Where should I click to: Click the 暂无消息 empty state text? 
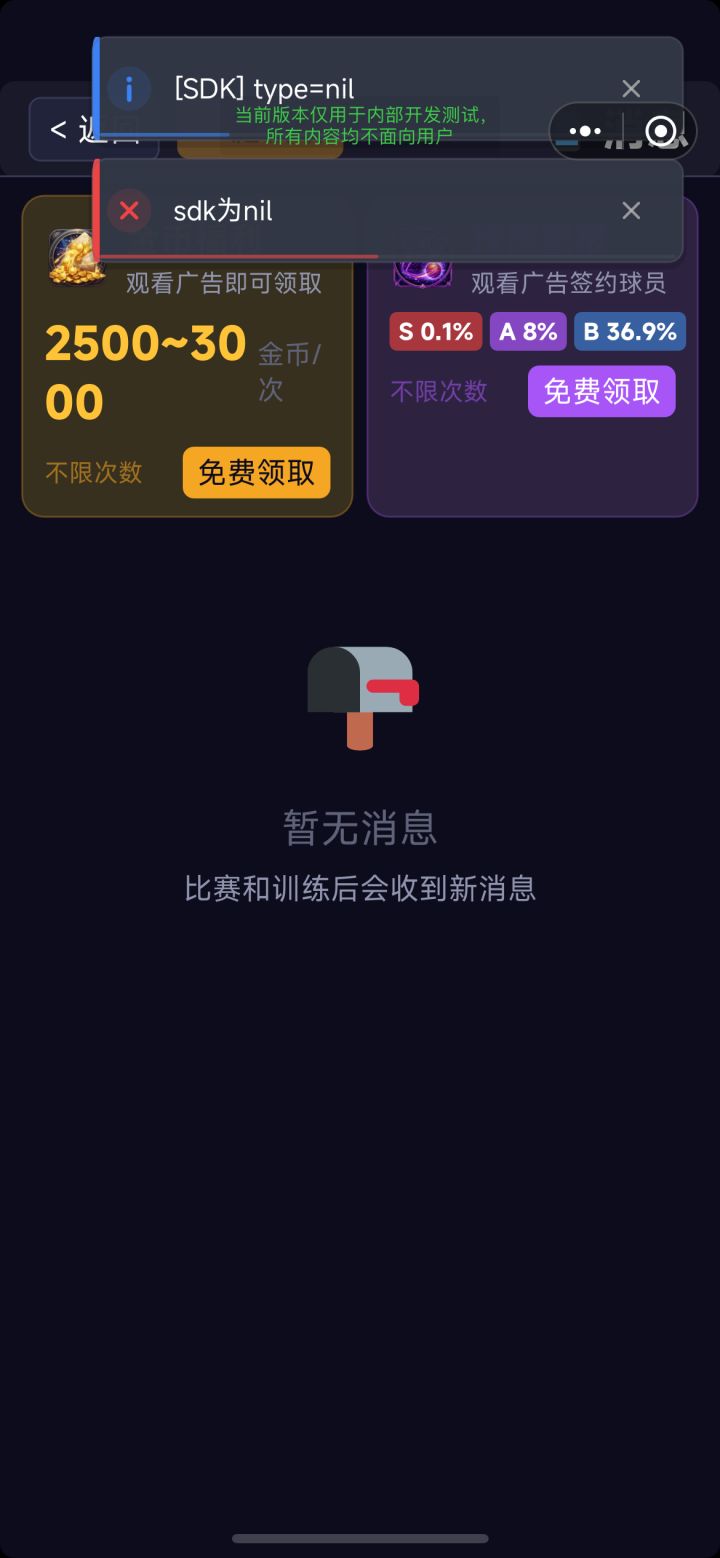359,828
